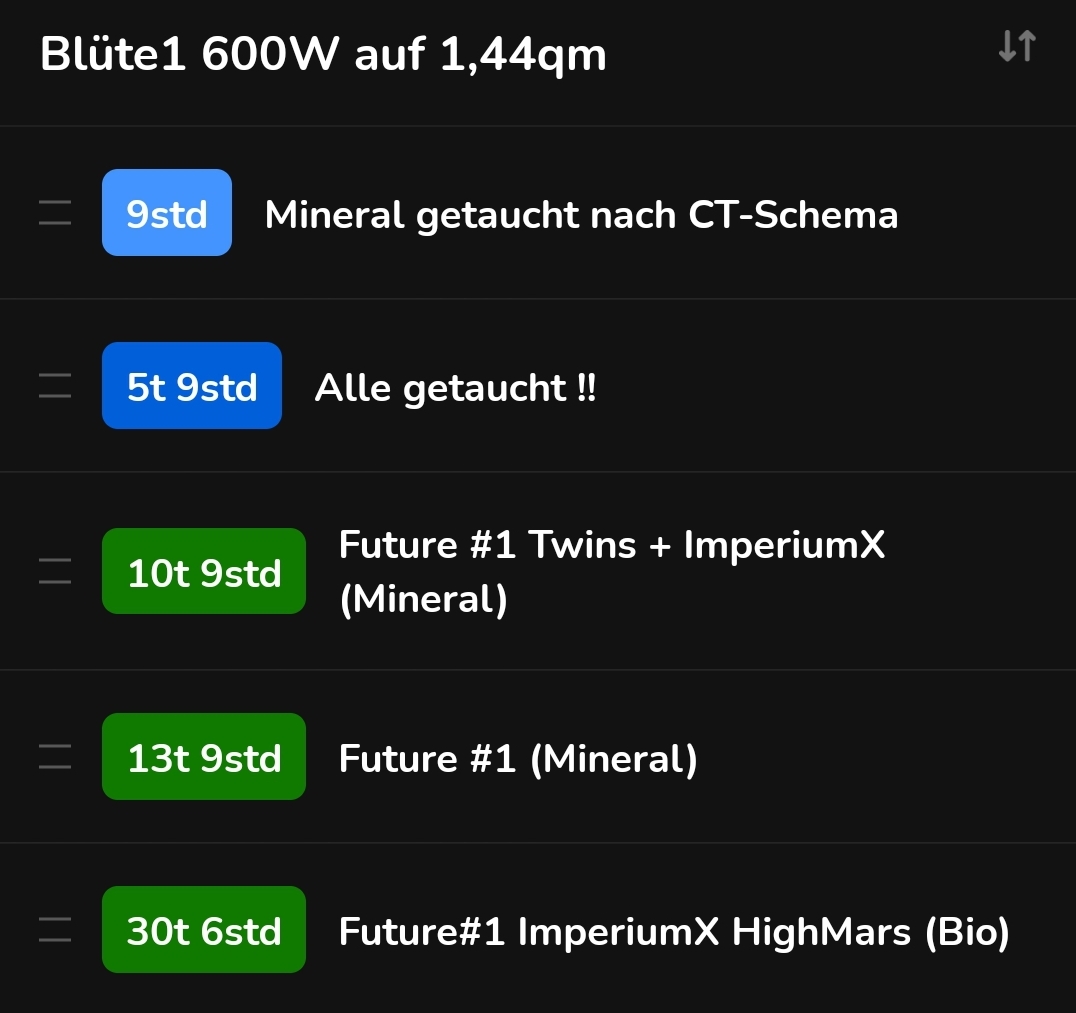Select 'Future #1 Twins + ImperiumX (Mineral)' row
1076x1013 pixels.
(x=610, y=572)
